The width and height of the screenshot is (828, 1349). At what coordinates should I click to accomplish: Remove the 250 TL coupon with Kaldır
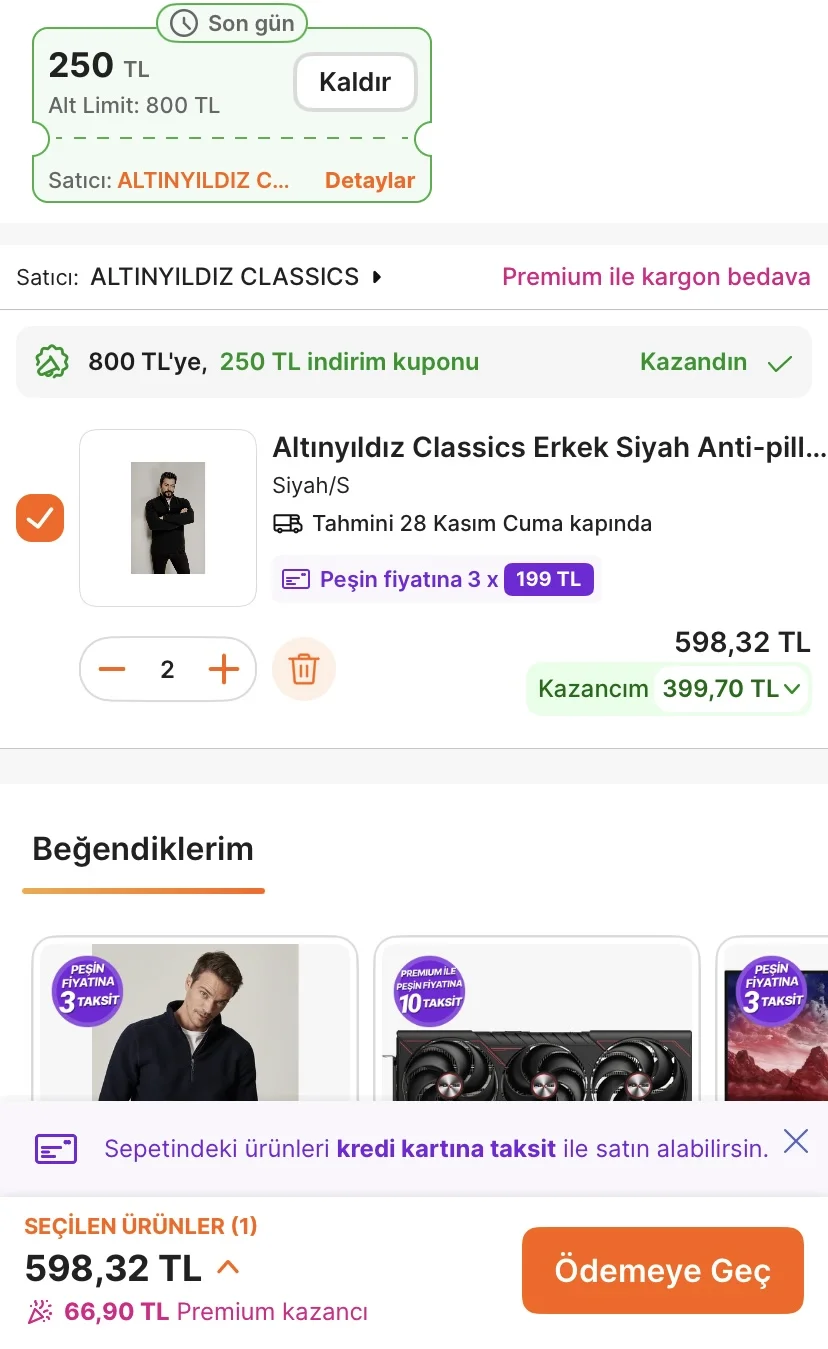[x=354, y=82]
